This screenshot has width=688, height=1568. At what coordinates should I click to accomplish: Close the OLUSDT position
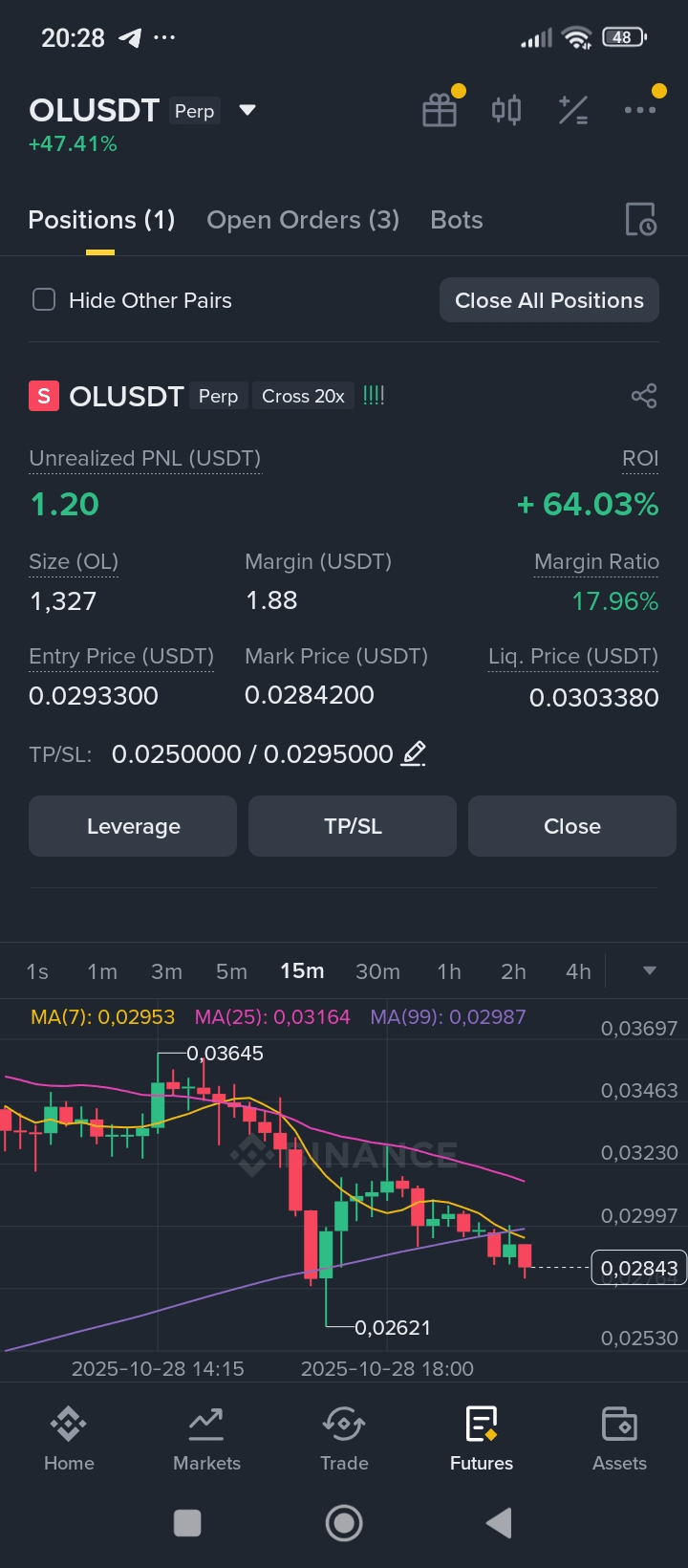[572, 826]
